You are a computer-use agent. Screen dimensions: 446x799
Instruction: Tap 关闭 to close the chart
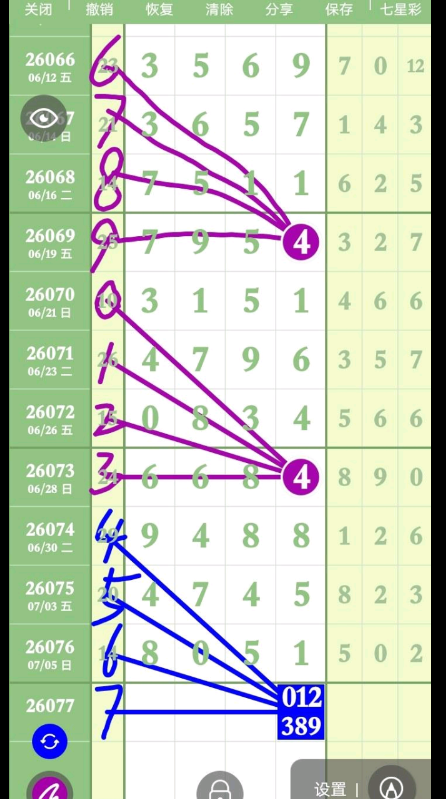point(38,9)
